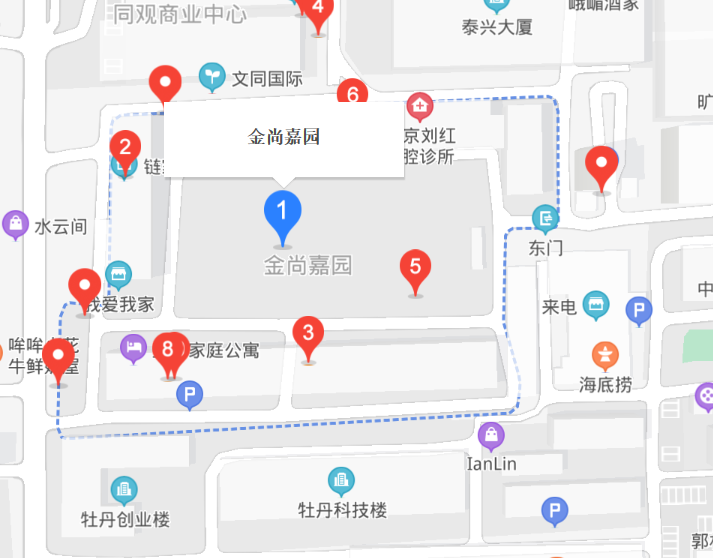Select red map marker number 3
Screen dimensions: 713x558
coord(308,335)
